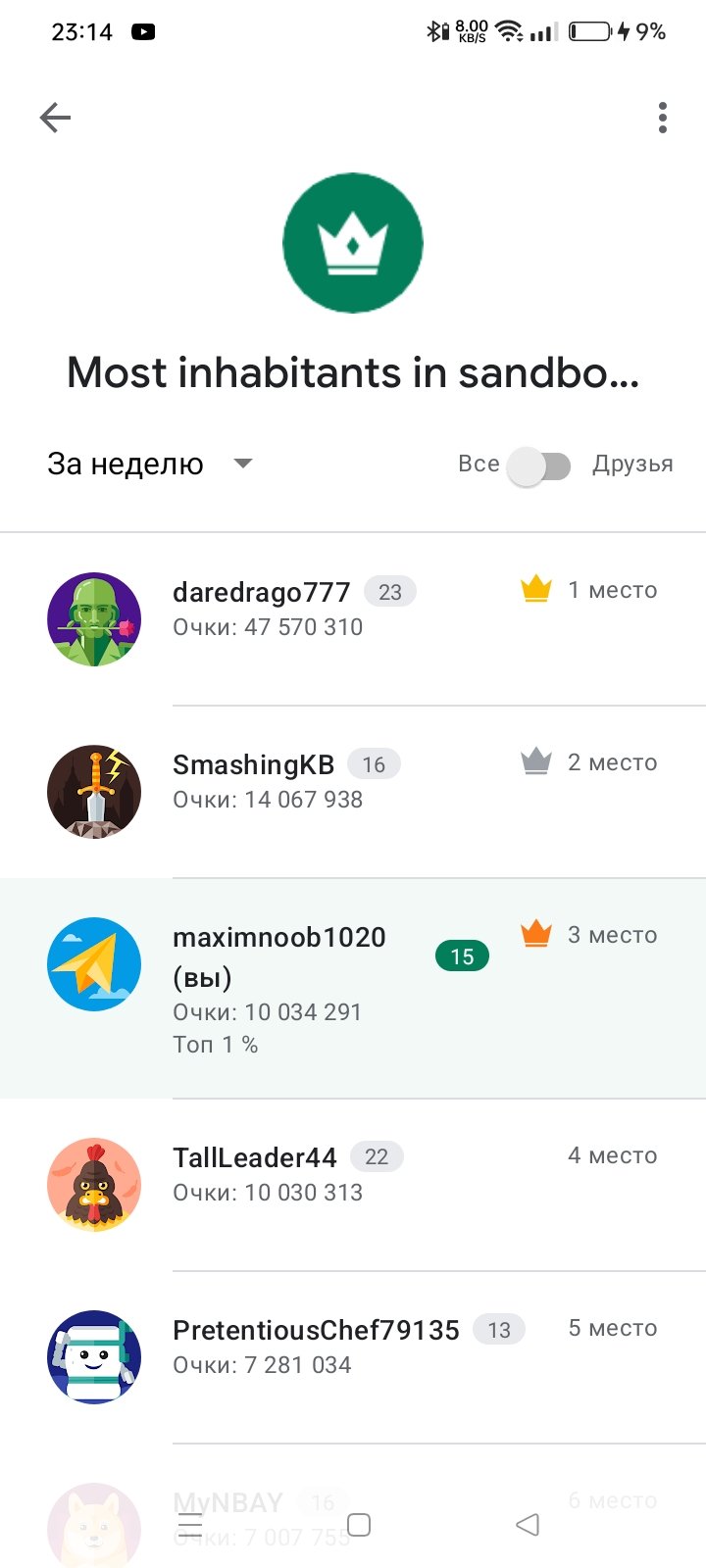The height and width of the screenshot is (1568, 706).
Task: Open SmashingKB's leaderboard entry
Action: pos(353,792)
